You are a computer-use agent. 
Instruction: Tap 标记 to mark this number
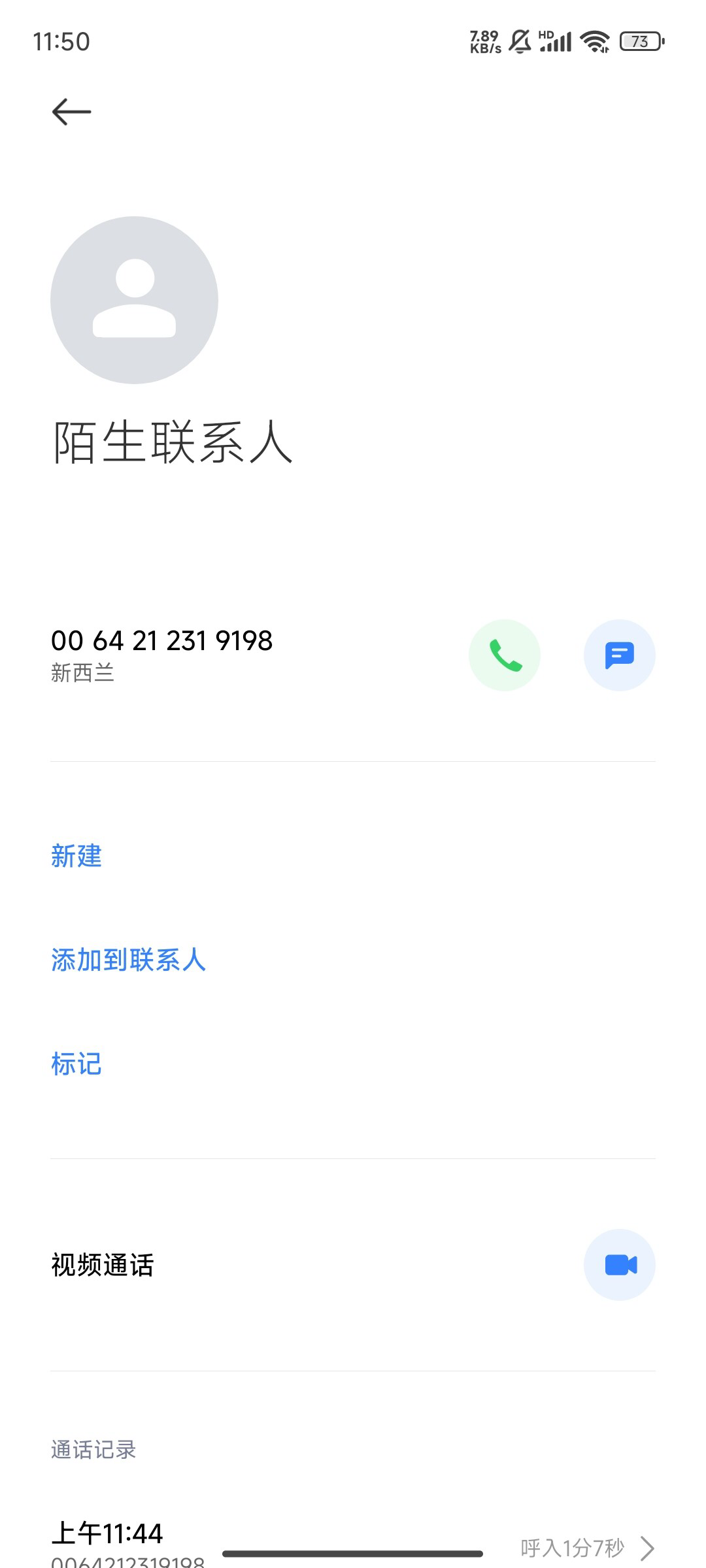point(76,1064)
